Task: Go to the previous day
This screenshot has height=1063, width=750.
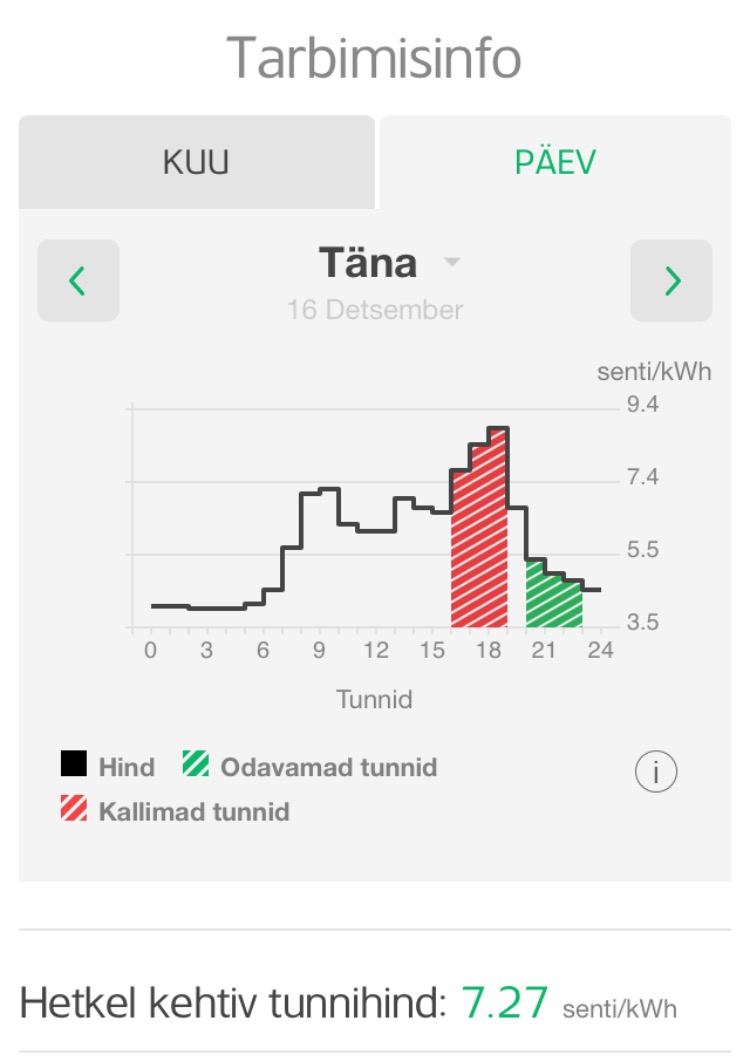Action: 78,281
